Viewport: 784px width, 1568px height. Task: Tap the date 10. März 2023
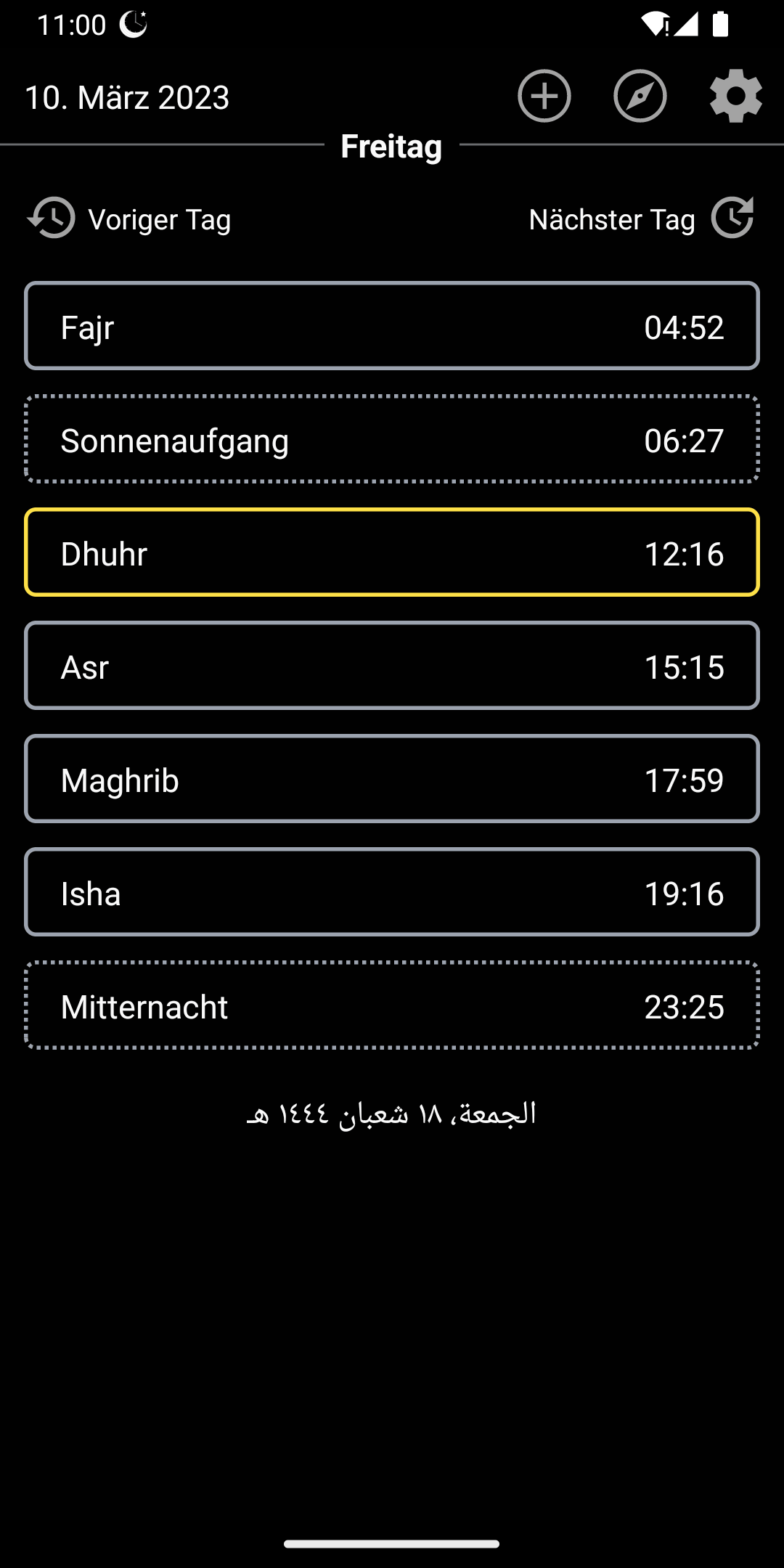click(x=128, y=98)
